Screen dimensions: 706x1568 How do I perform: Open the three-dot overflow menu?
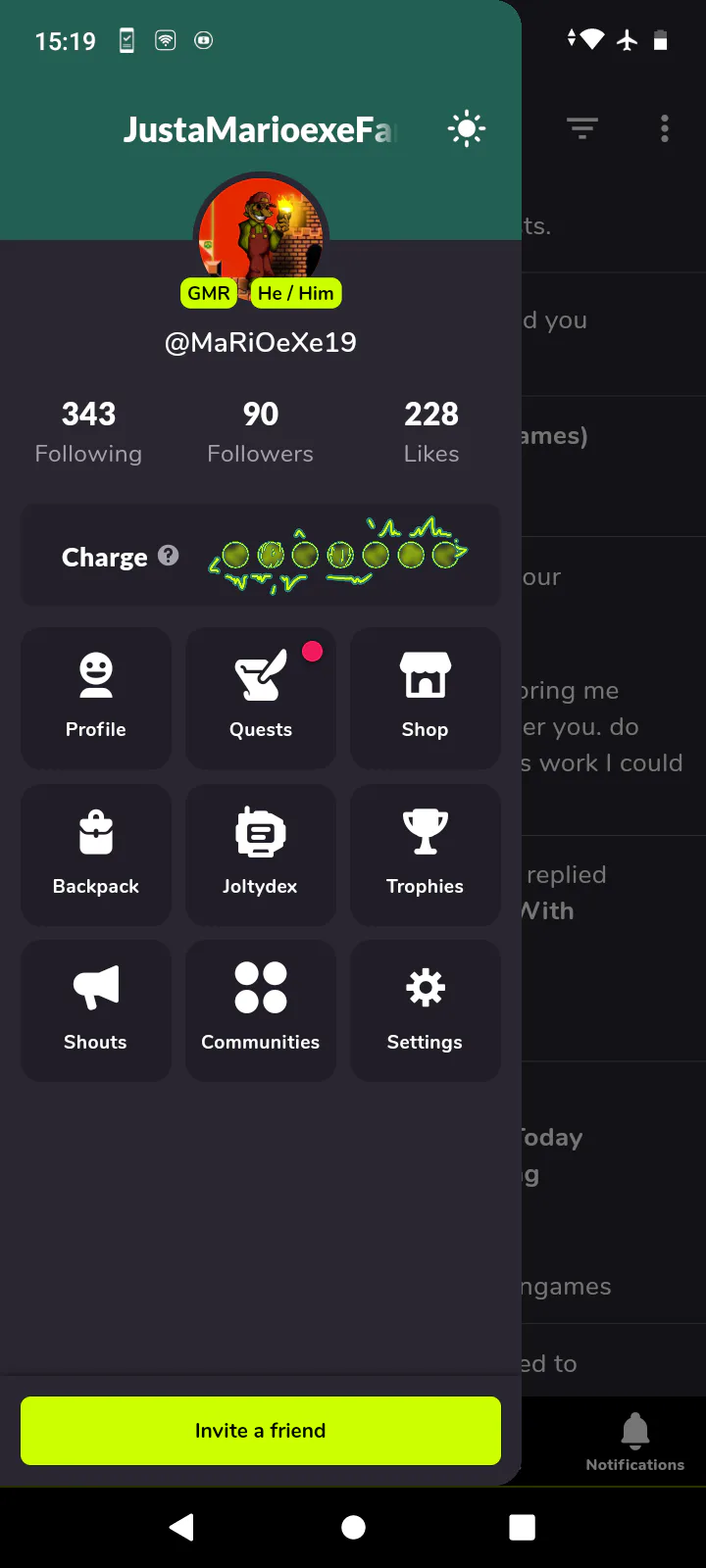pyautogui.click(x=665, y=128)
